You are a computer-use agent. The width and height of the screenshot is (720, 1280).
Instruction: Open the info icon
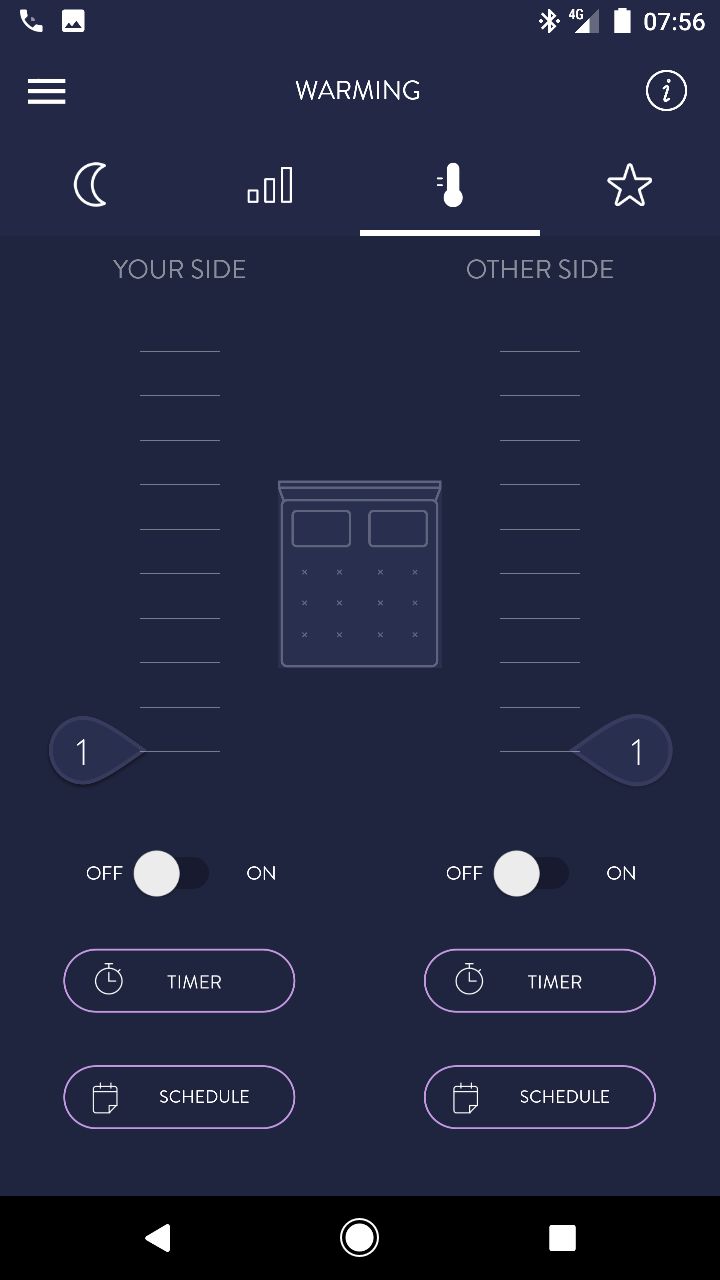pyautogui.click(x=666, y=91)
